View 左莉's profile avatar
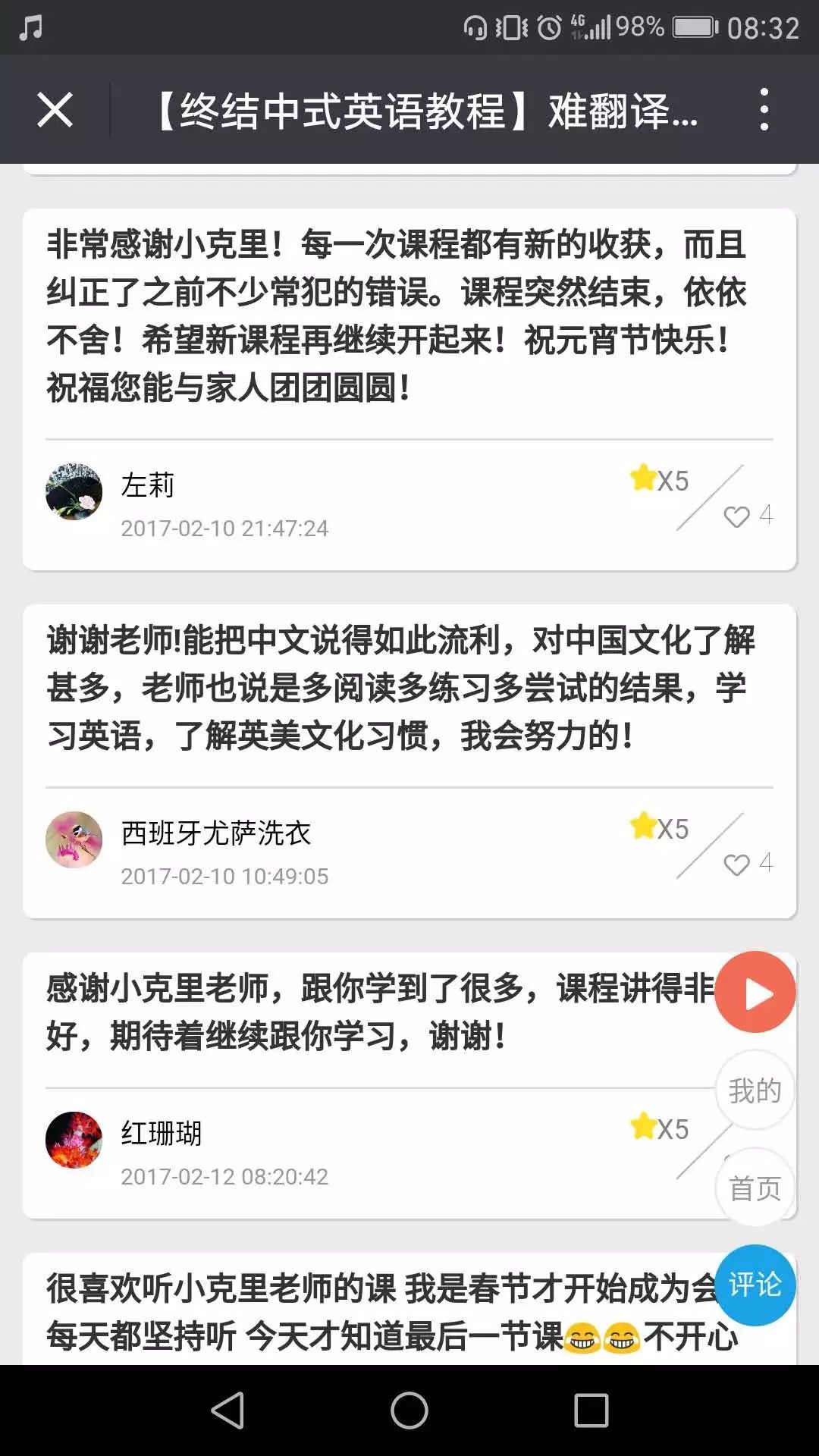819x1456 pixels. [x=74, y=492]
